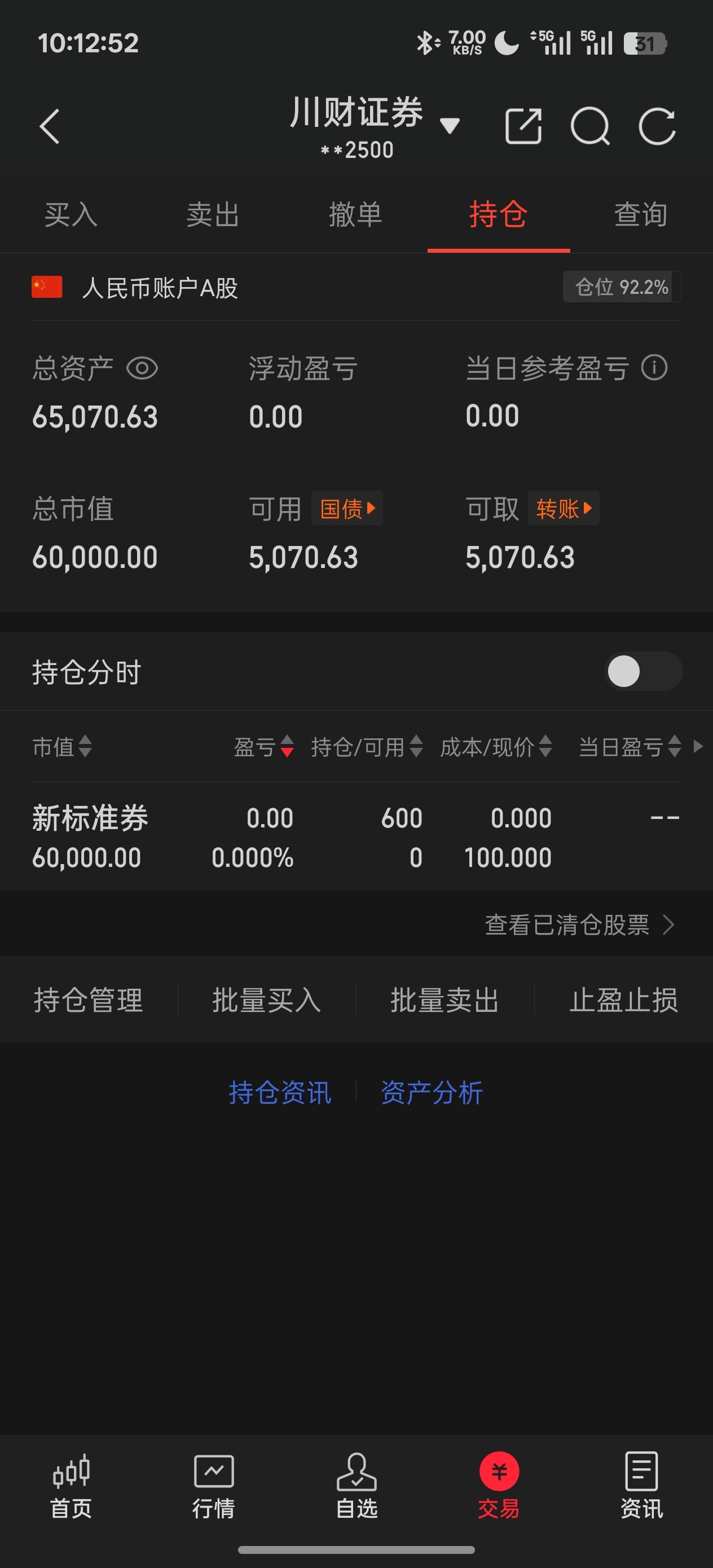
Task: Open 批量卖出
Action: coord(444,1000)
